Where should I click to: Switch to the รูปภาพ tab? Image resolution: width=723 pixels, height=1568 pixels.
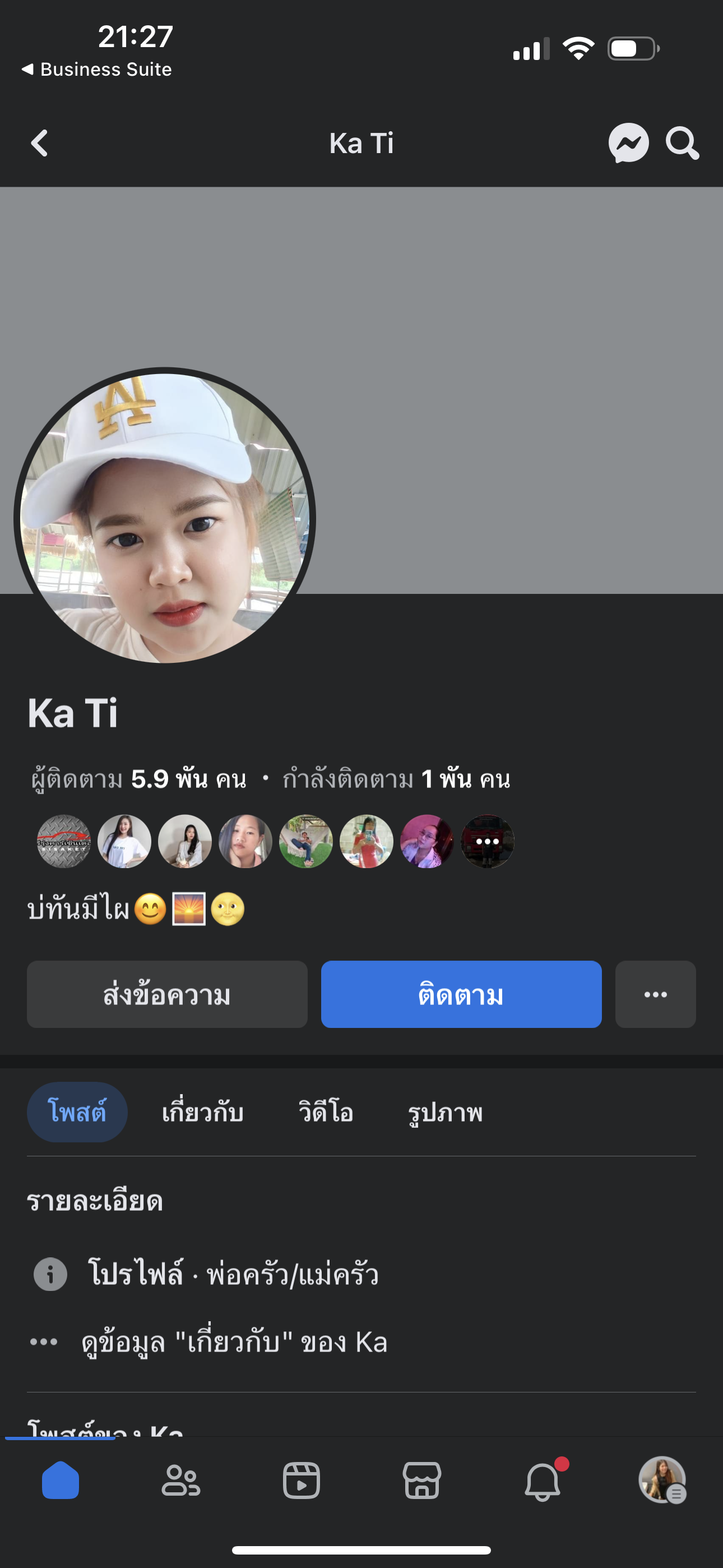pos(445,1112)
